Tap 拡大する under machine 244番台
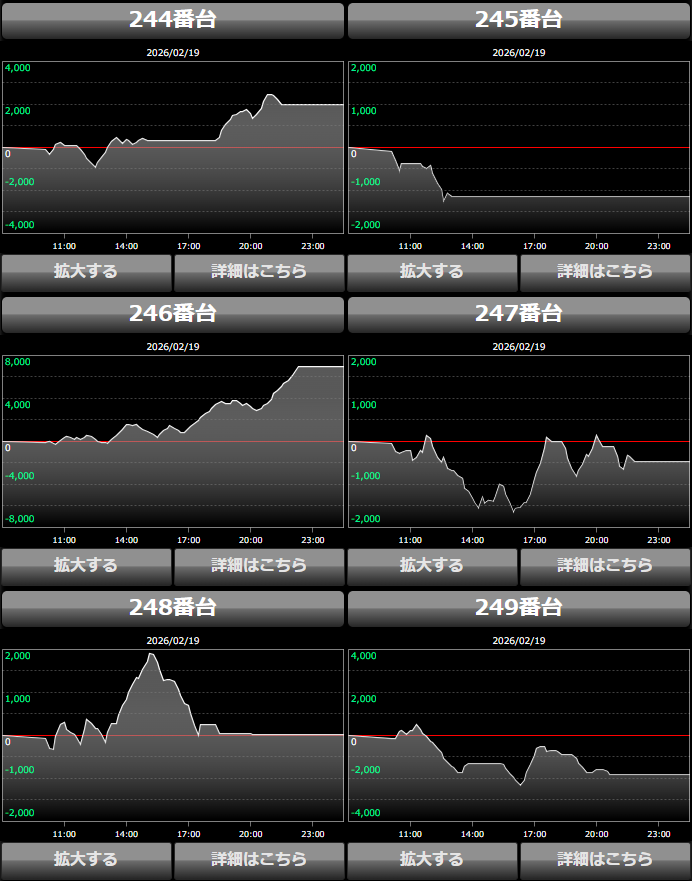692x881 pixels. [86, 272]
